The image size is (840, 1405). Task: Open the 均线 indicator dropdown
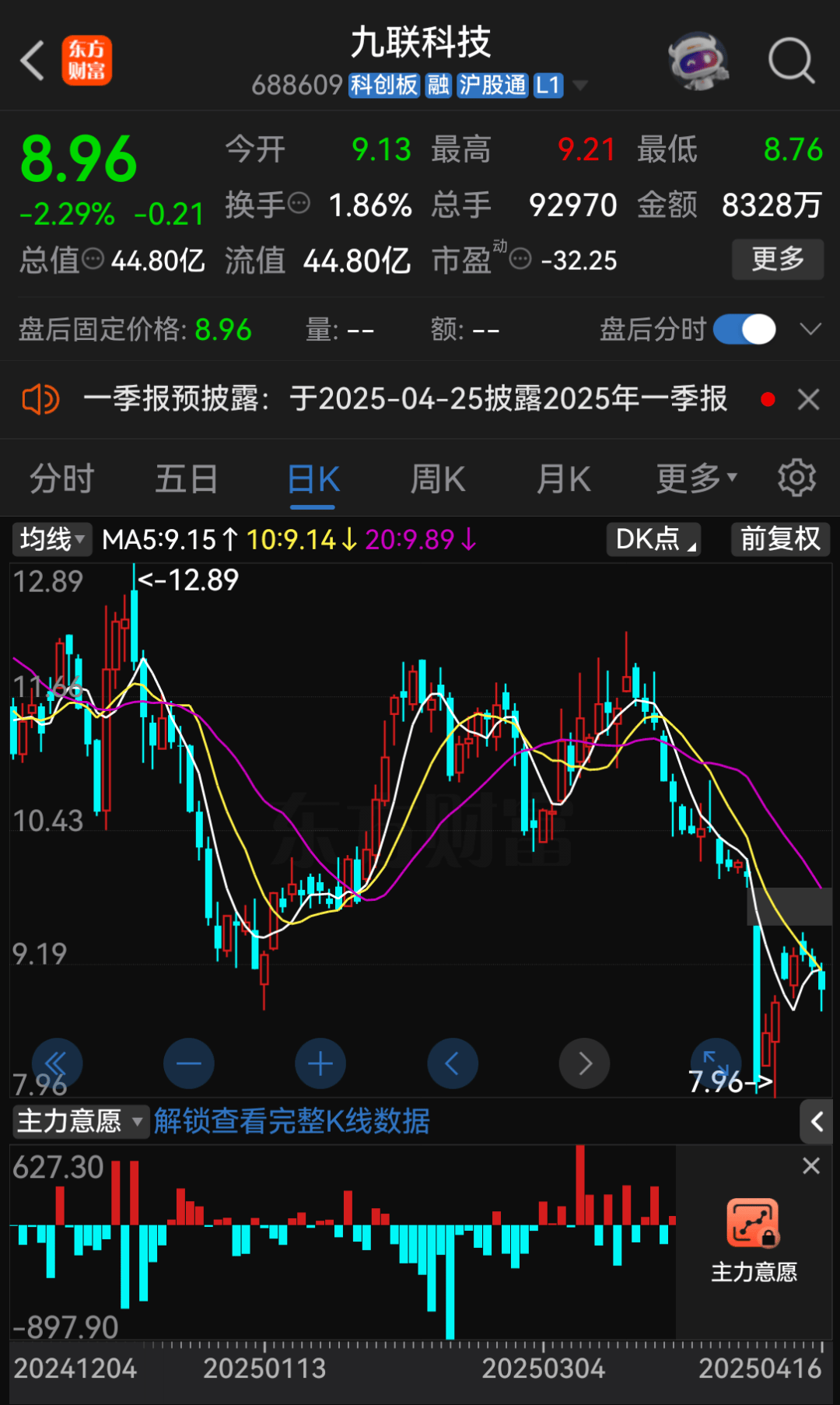click(x=52, y=539)
